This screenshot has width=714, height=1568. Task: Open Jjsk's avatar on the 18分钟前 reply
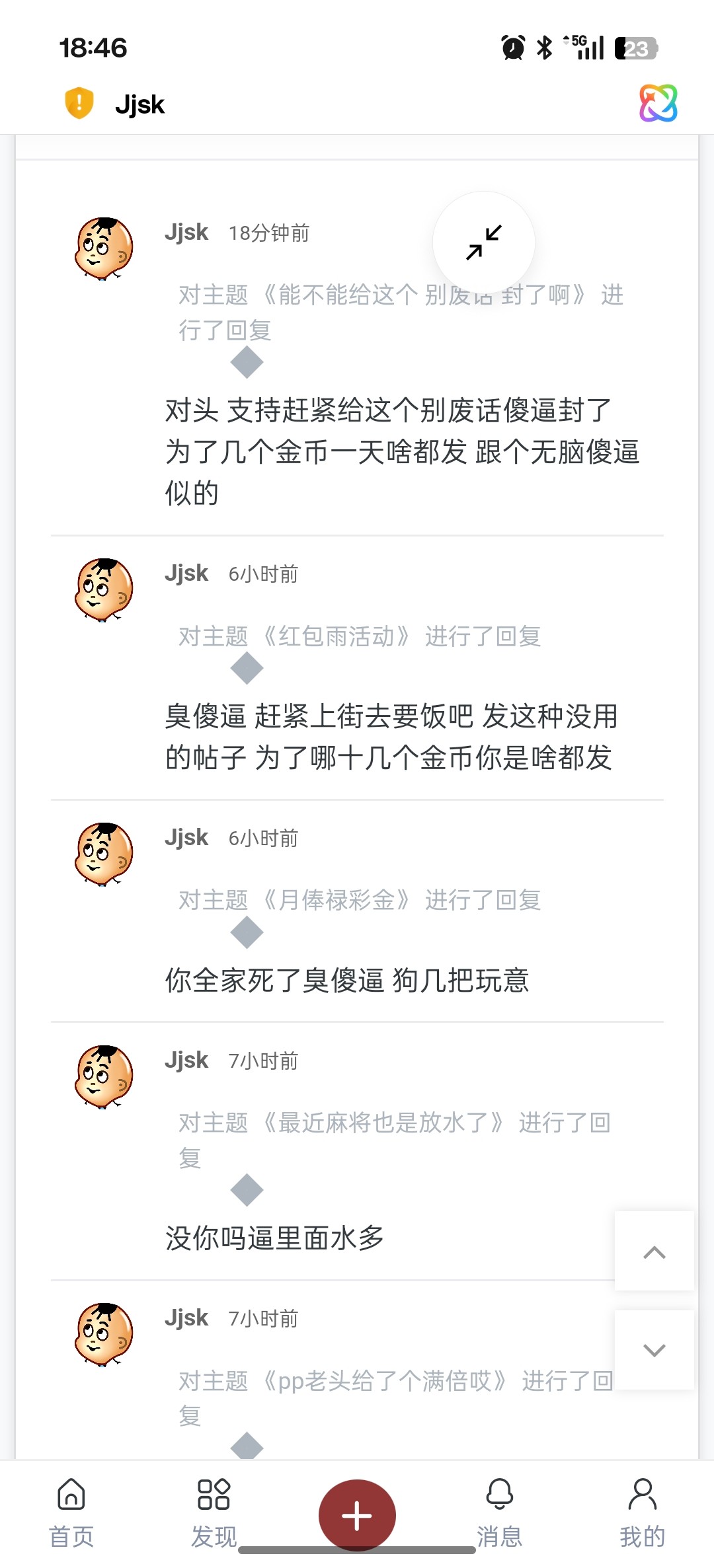[x=104, y=248]
